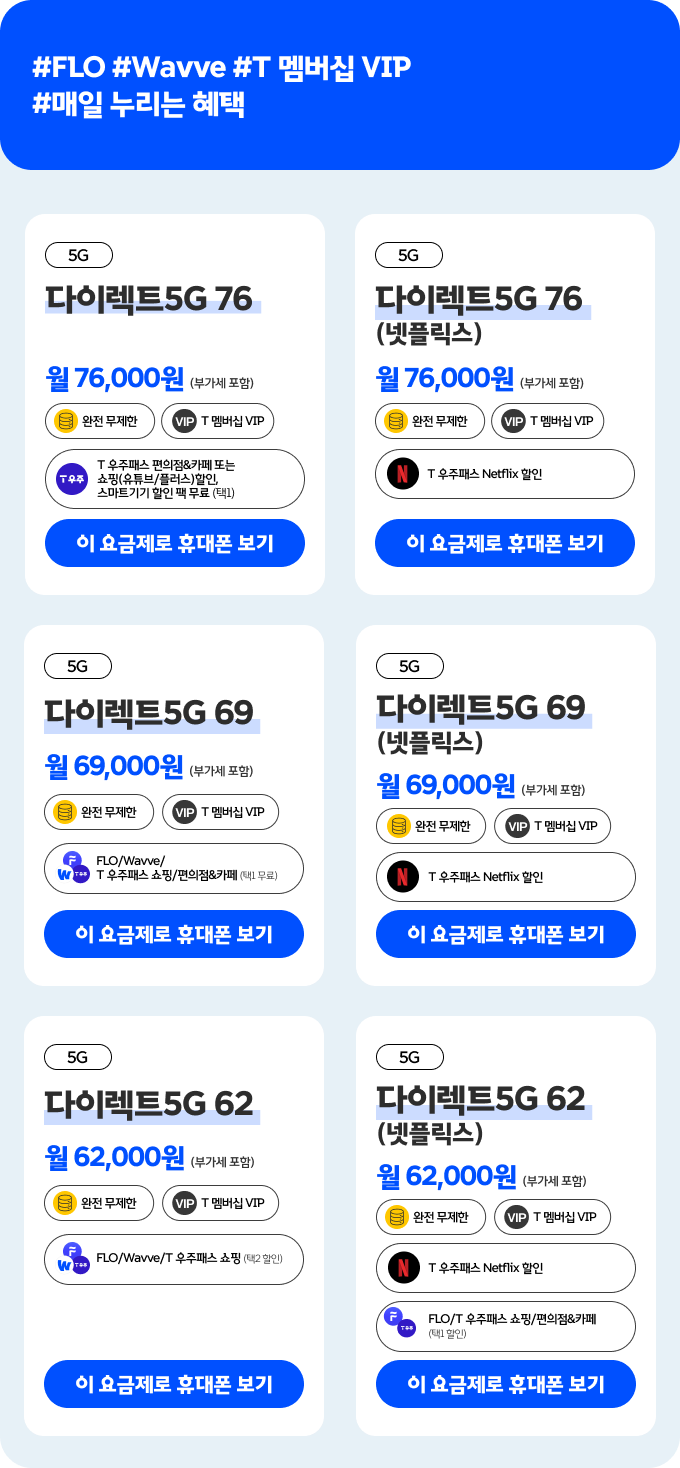
Task: Tap 이 요금제로 휴대폰 보기 under 다이렉트5G 76 (넷플릭스)
Action: click(x=505, y=543)
